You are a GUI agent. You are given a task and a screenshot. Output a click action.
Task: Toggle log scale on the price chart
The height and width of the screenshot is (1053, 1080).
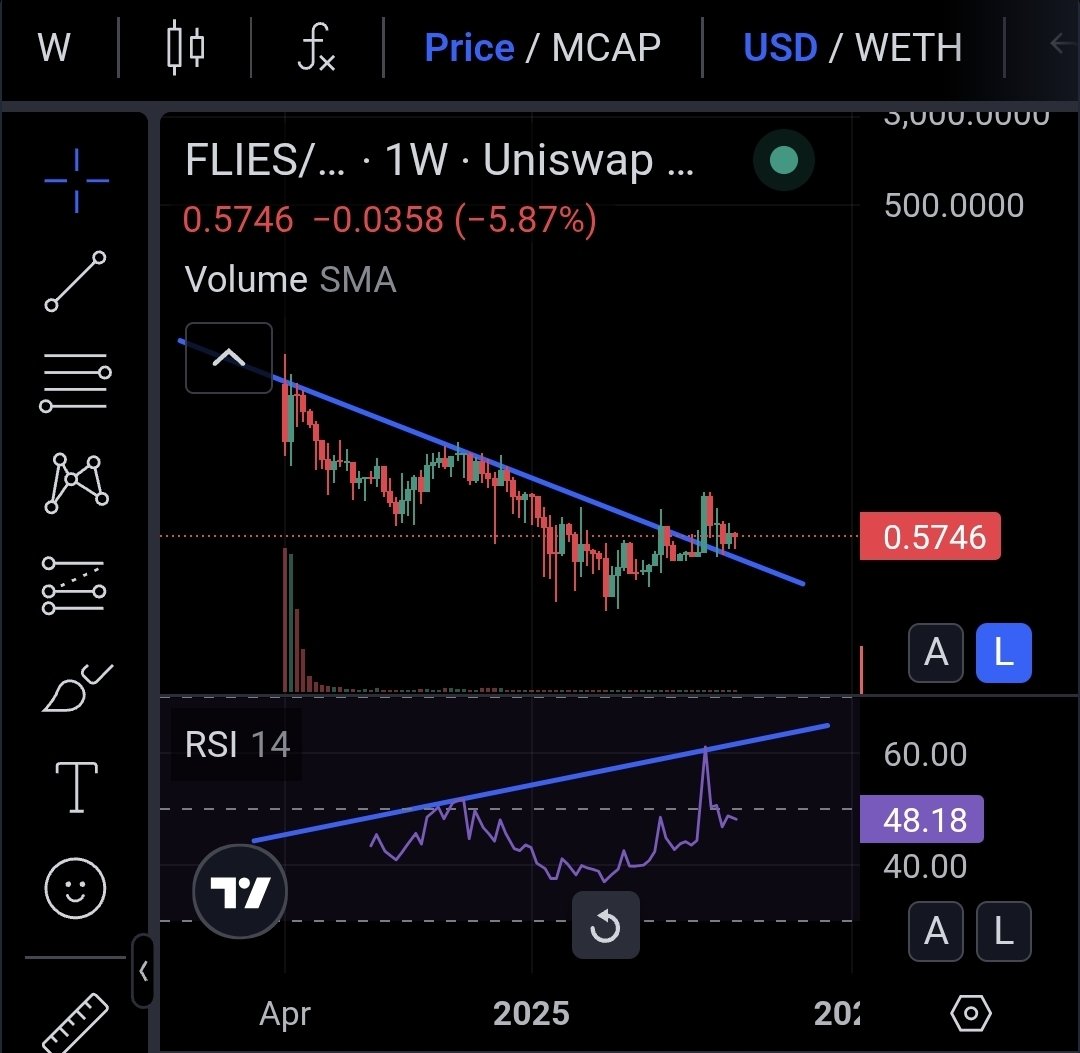[1003, 652]
